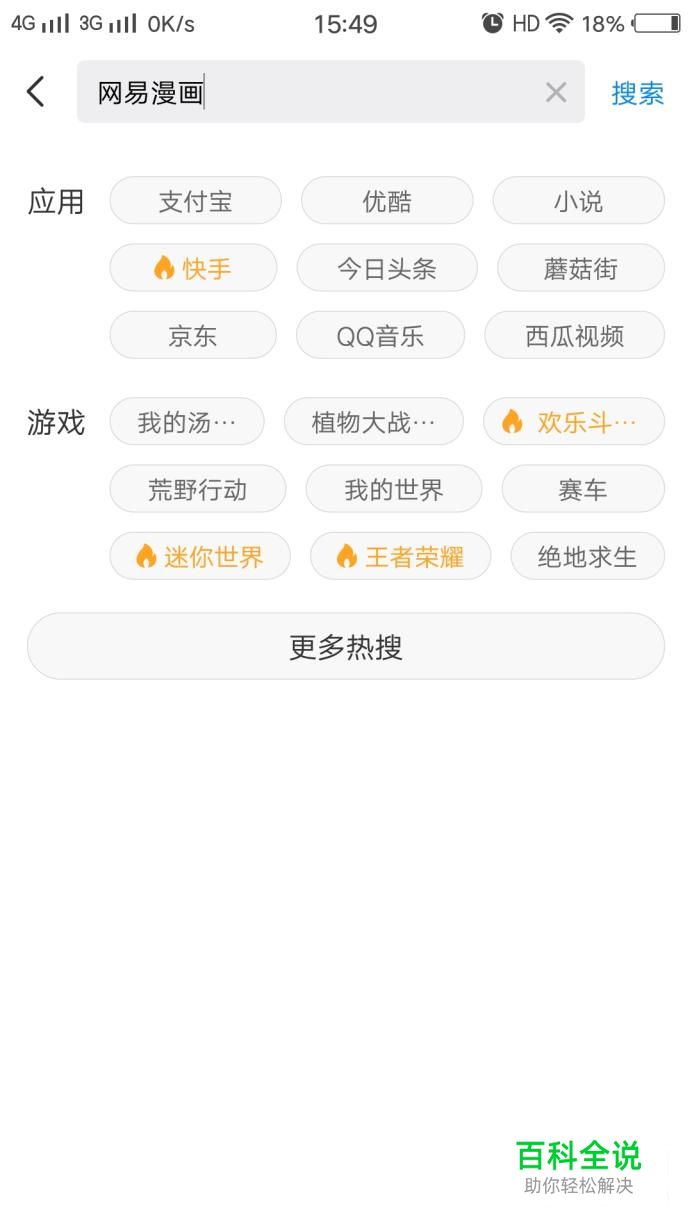Tap the 小说 chip
692x1230 pixels.
pos(578,201)
